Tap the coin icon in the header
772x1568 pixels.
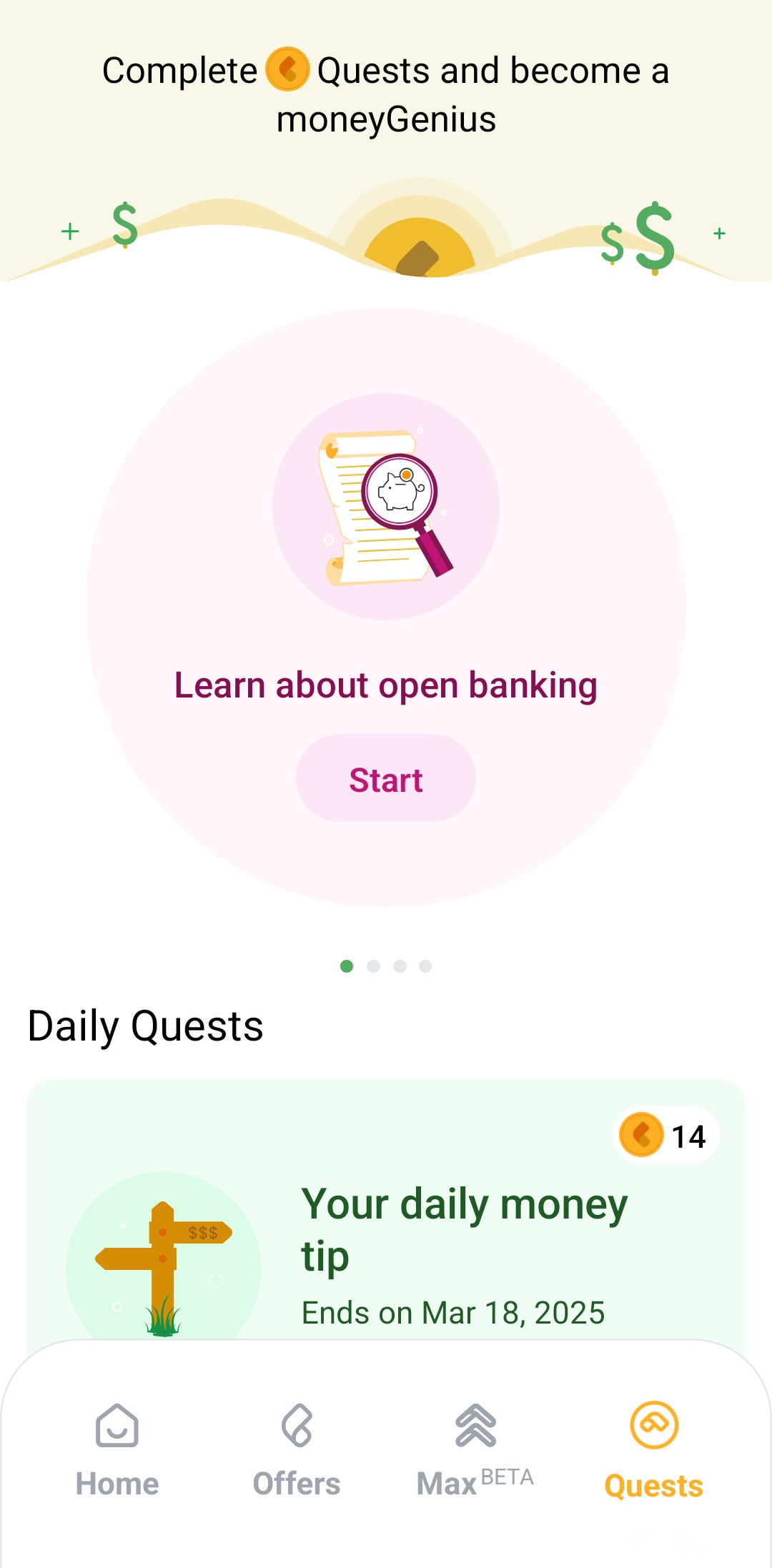[x=289, y=71]
